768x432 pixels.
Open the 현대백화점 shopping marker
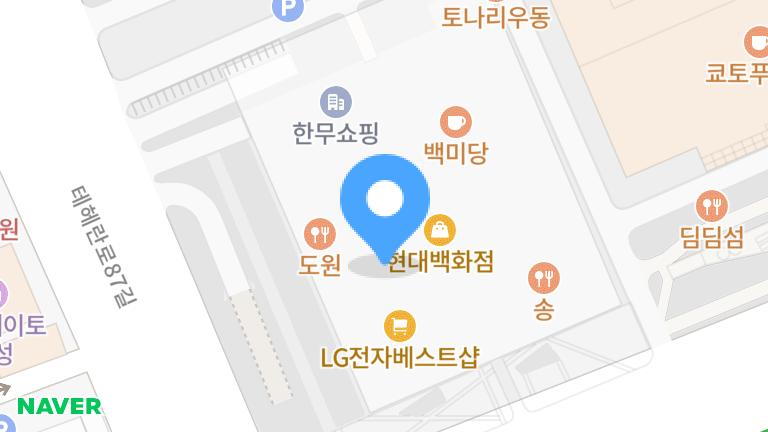click(440, 231)
